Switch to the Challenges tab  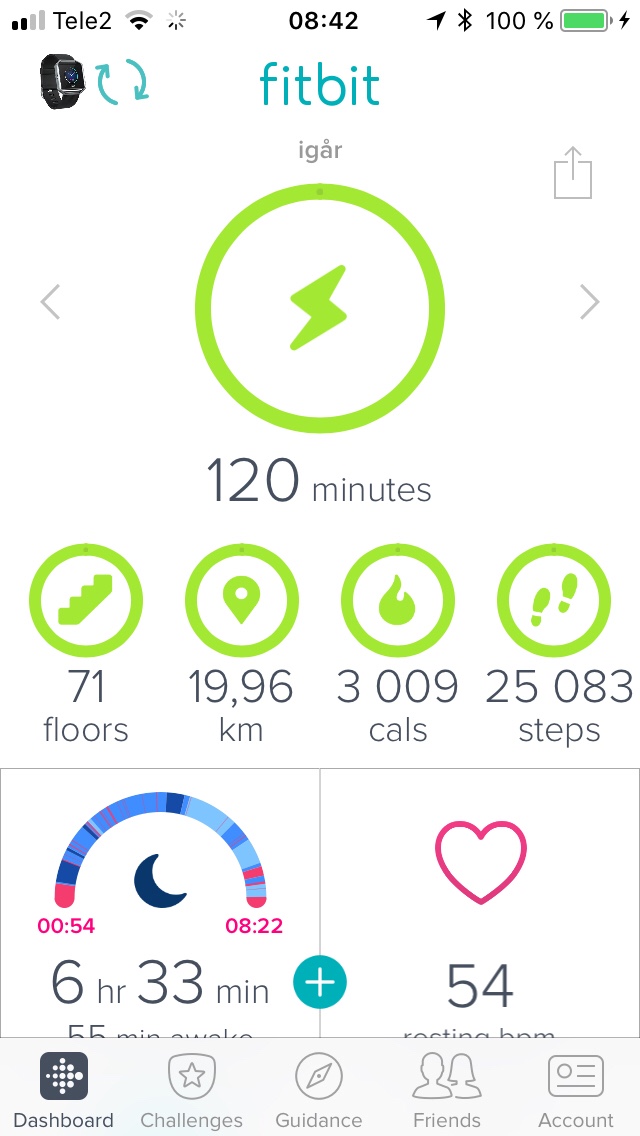[191, 1090]
